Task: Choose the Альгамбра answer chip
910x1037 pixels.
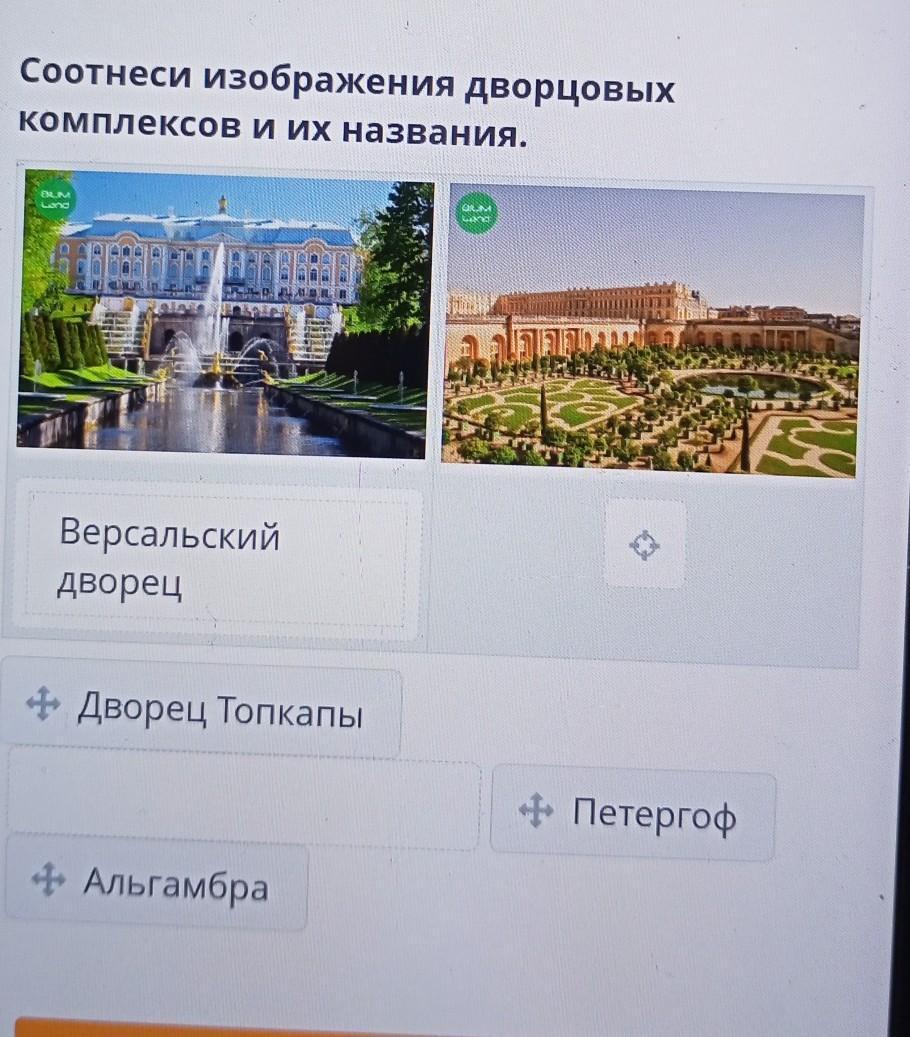Action: [x=157, y=884]
